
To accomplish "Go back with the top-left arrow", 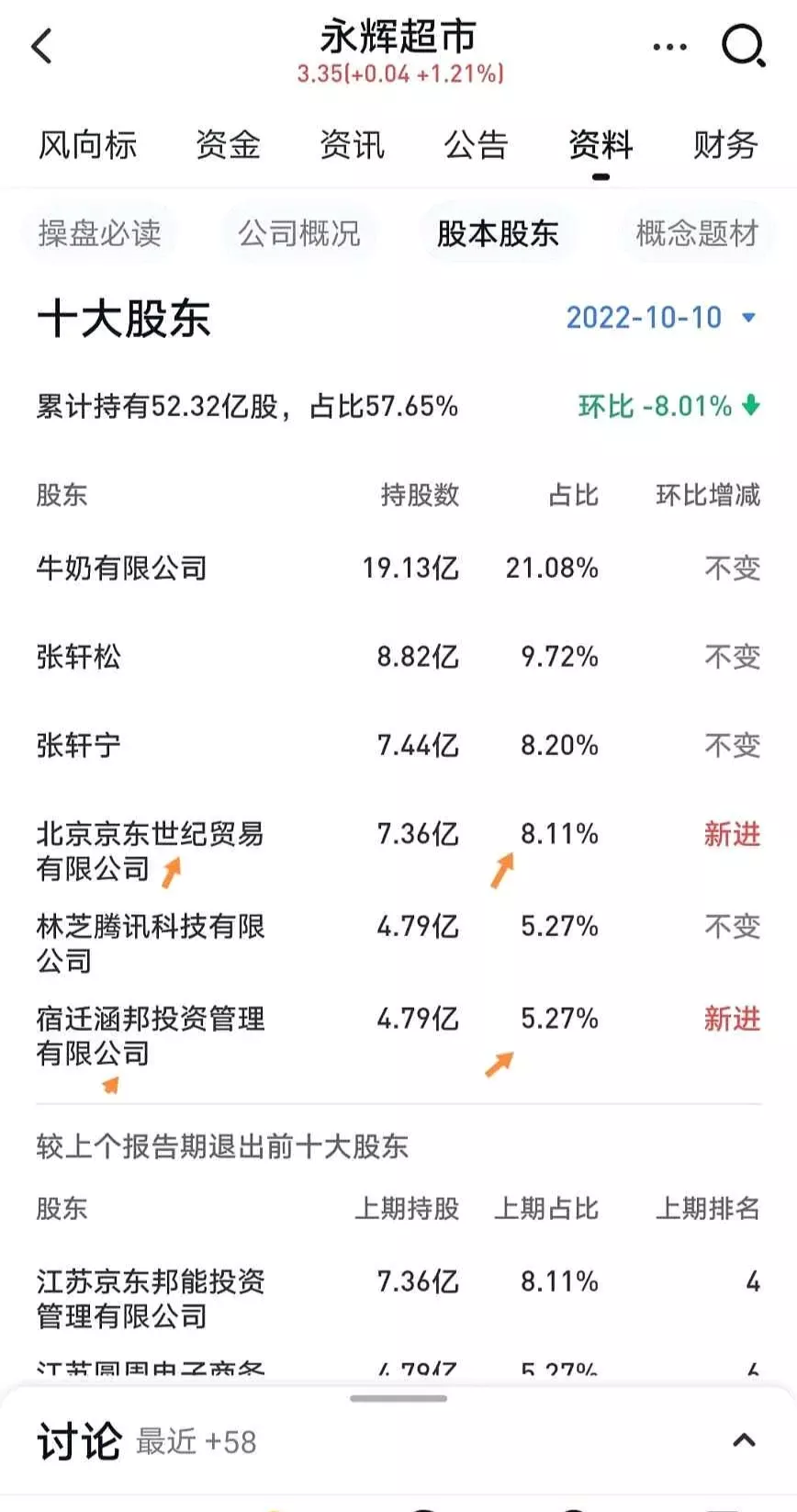I will click(42, 45).
